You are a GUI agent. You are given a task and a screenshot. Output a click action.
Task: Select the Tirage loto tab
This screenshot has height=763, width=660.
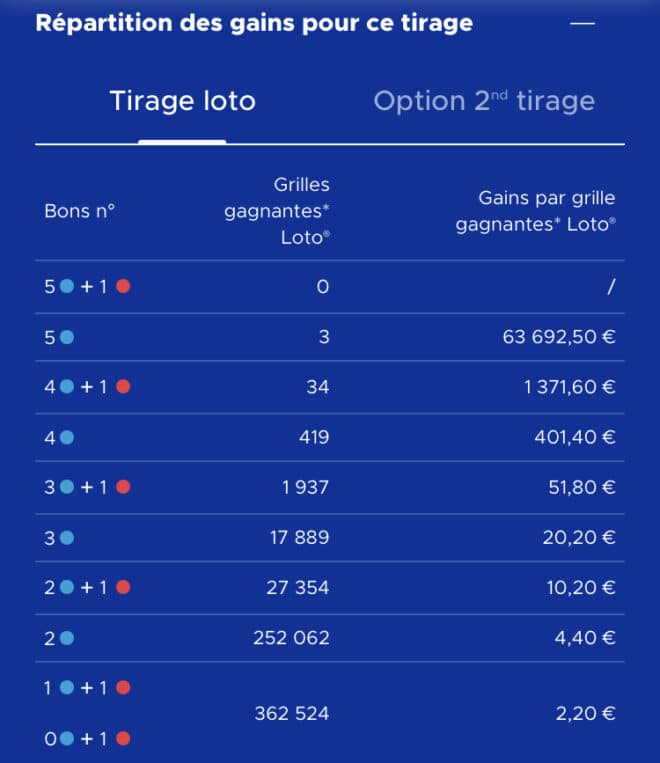coord(183,101)
